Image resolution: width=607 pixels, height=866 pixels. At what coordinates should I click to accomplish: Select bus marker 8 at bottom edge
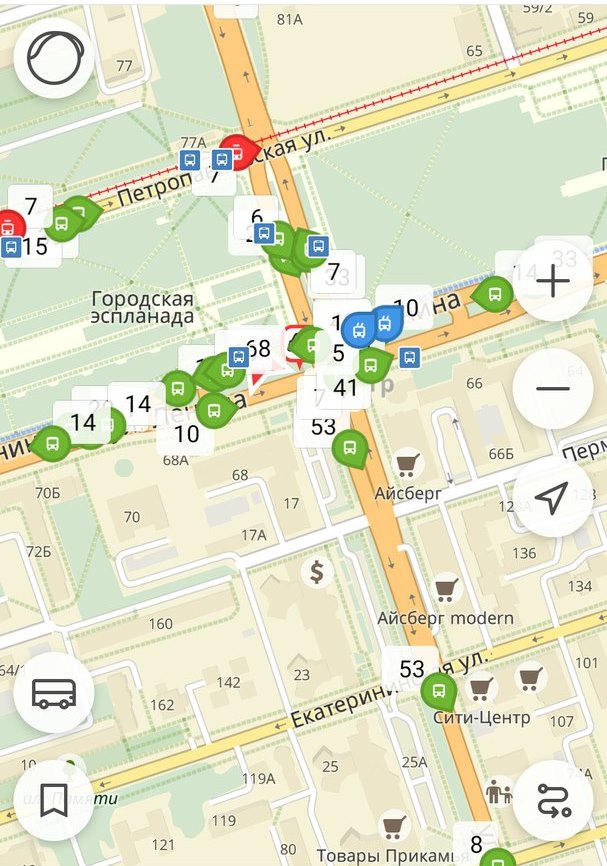pyautogui.click(x=497, y=858)
